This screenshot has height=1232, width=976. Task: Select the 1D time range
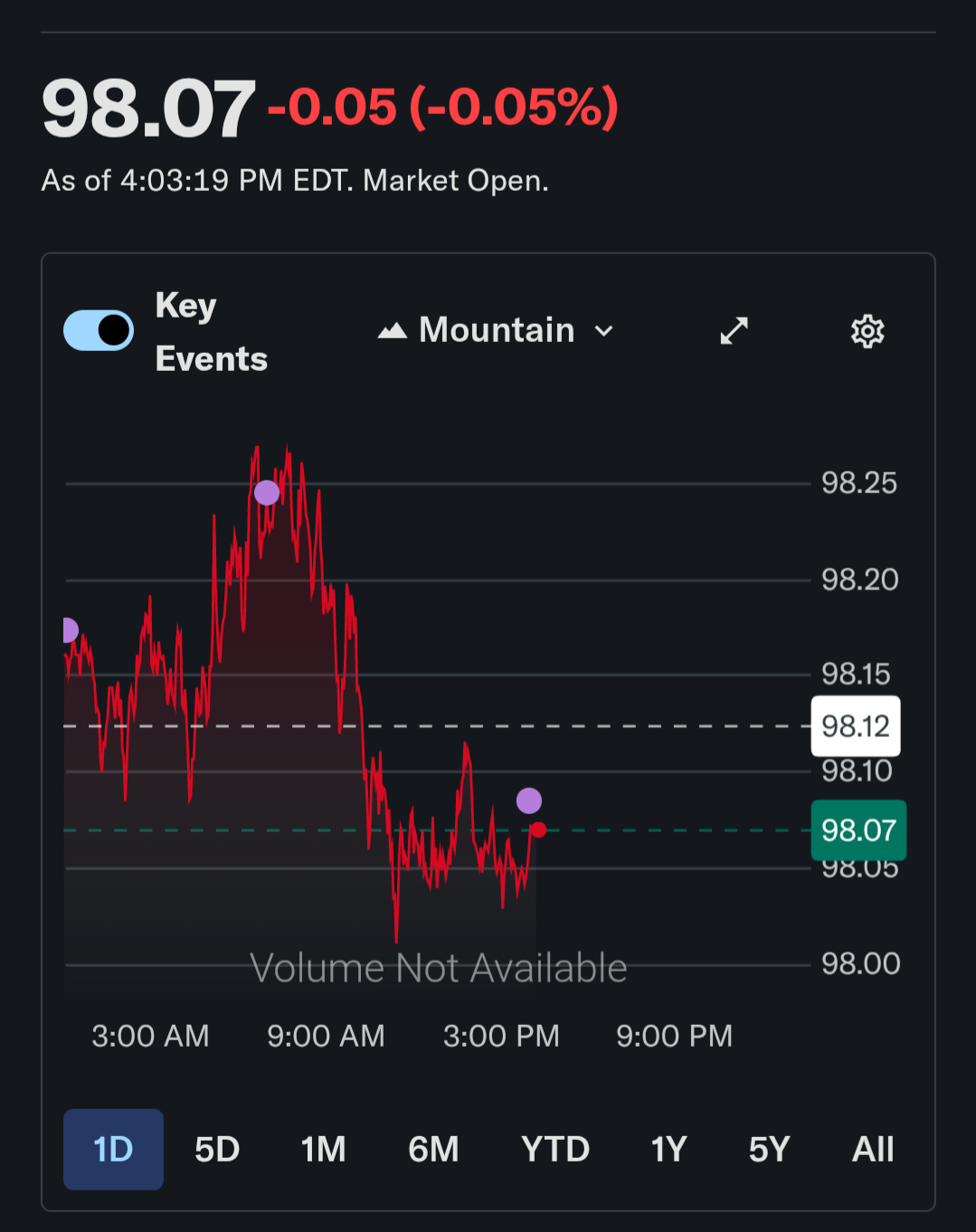pos(113,1149)
